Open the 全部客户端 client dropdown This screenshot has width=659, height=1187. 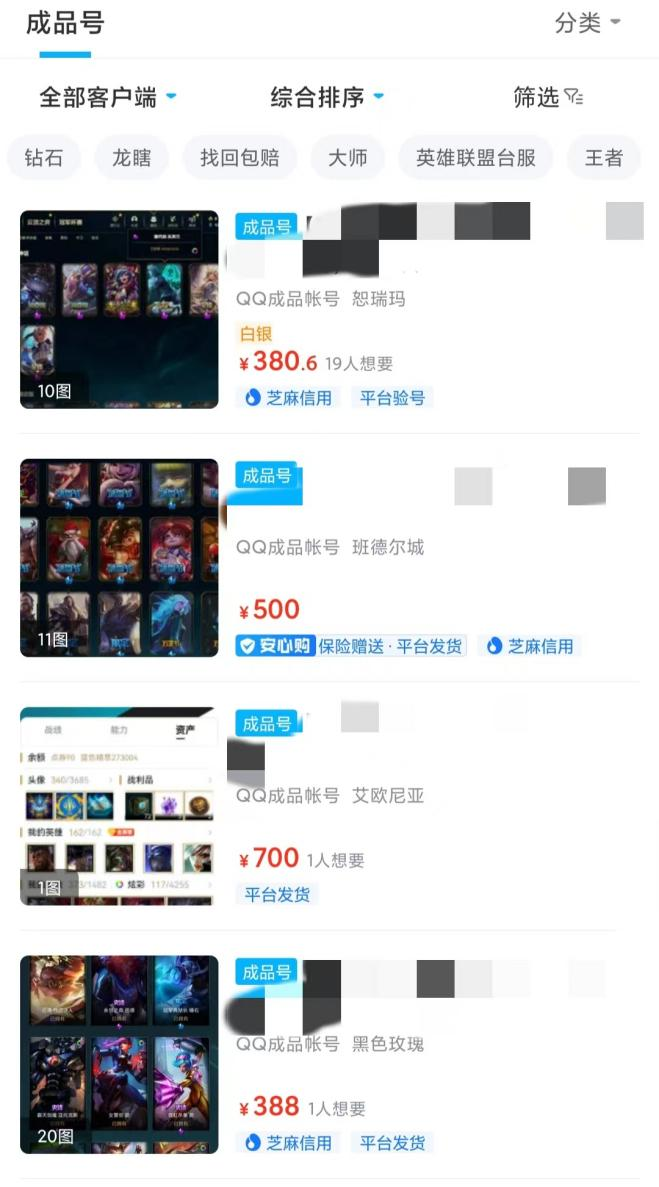click(x=107, y=97)
